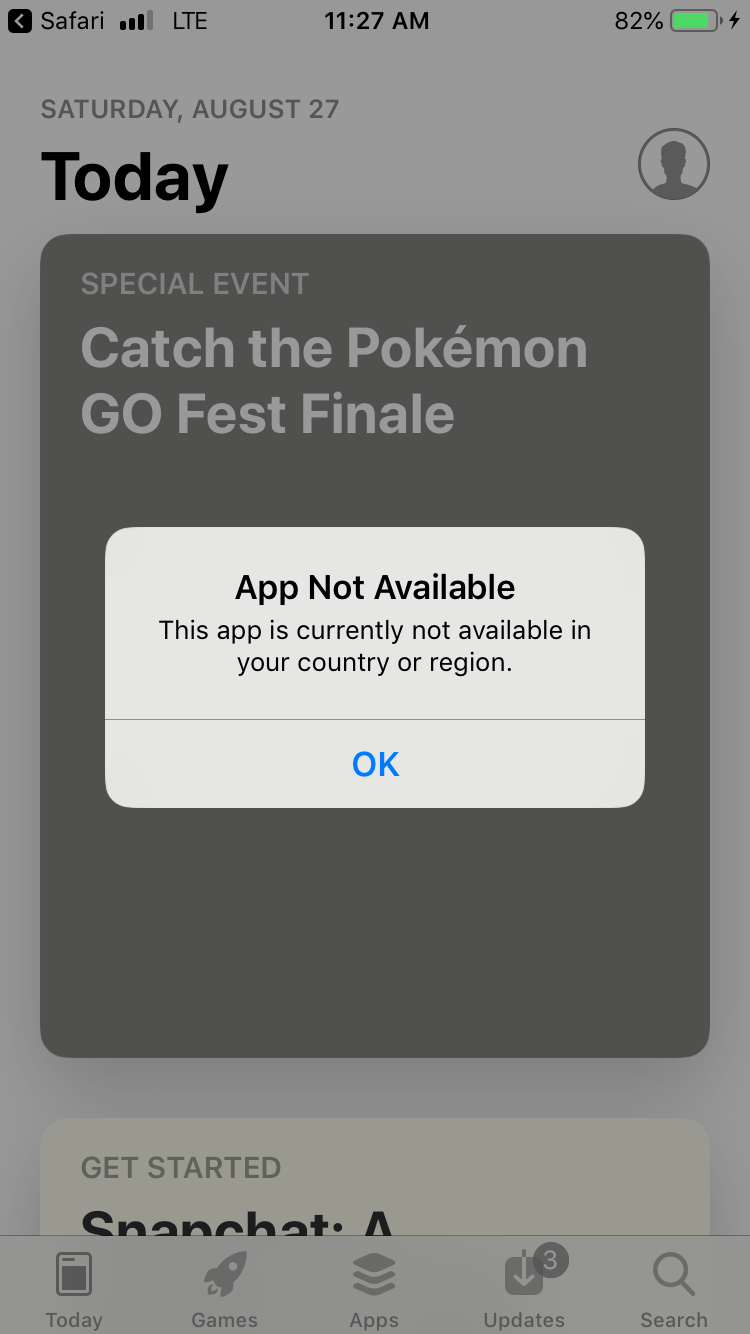Open the account profile icon

point(673,164)
